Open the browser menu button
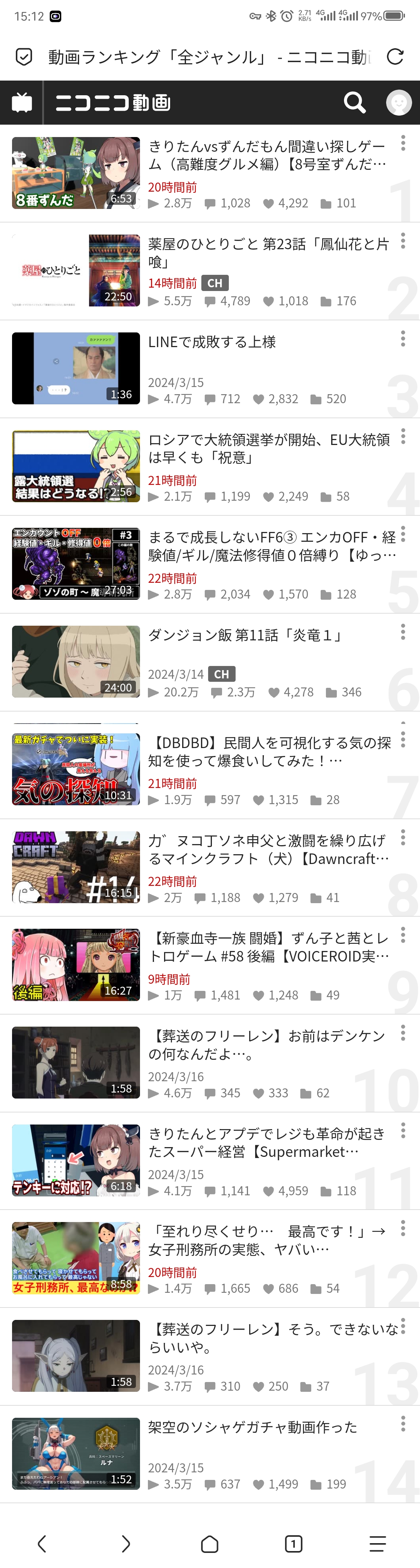The width and height of the screenshot is (420, 1568). (x=377, y=1543)
